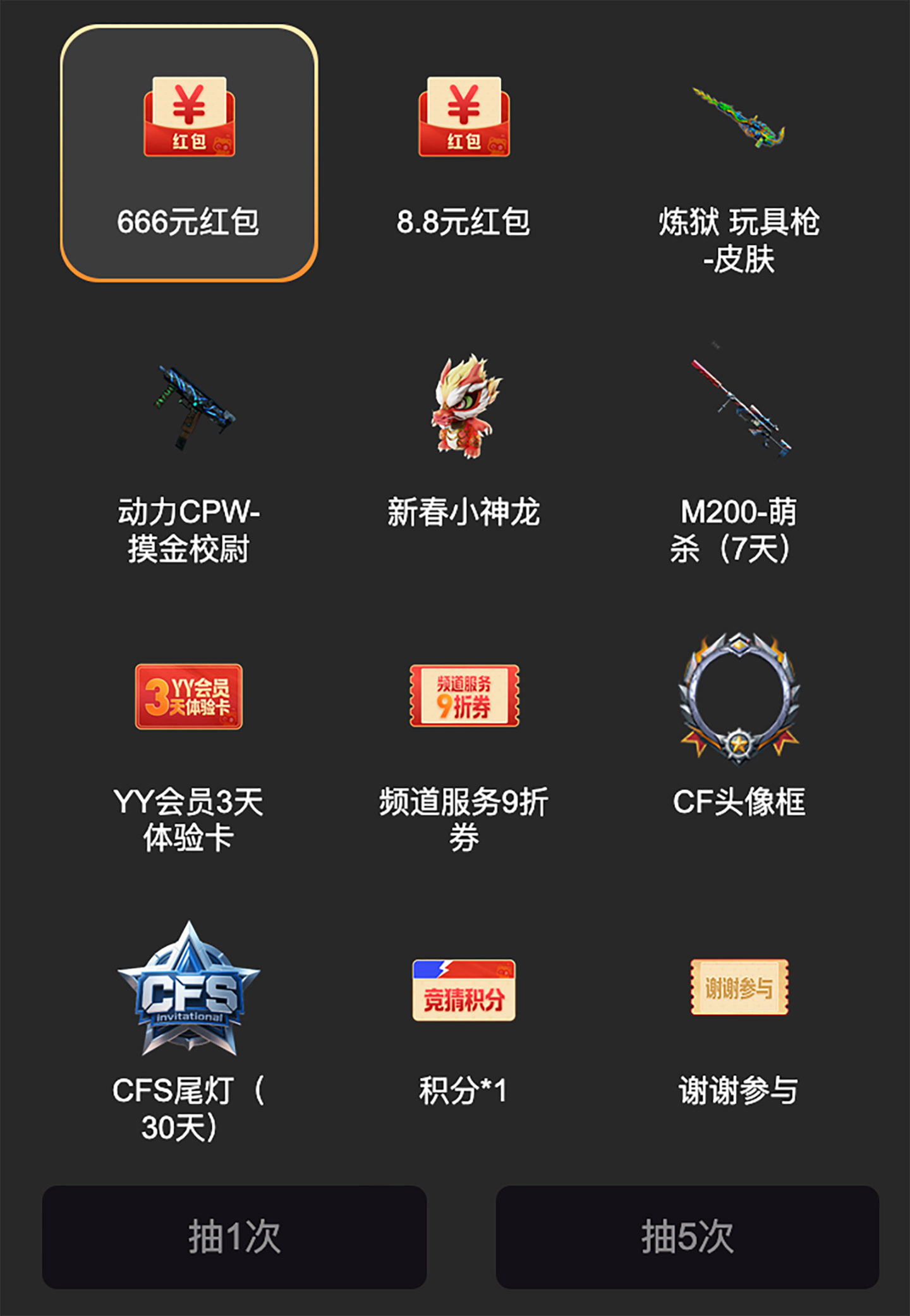The image size is (910, 1316).
Task: Click the 炼狱 玩具枪-皮肤 label
Action: pos(739,240)
